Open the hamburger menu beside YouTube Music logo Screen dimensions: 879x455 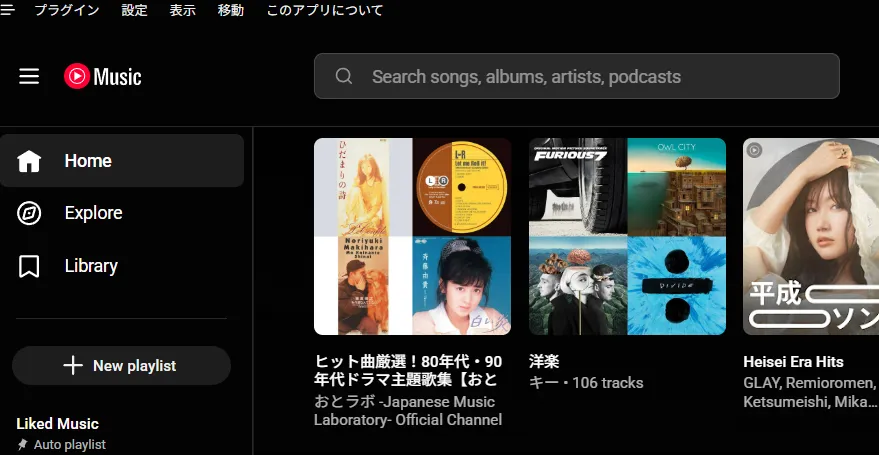click(x=29, y=76)
